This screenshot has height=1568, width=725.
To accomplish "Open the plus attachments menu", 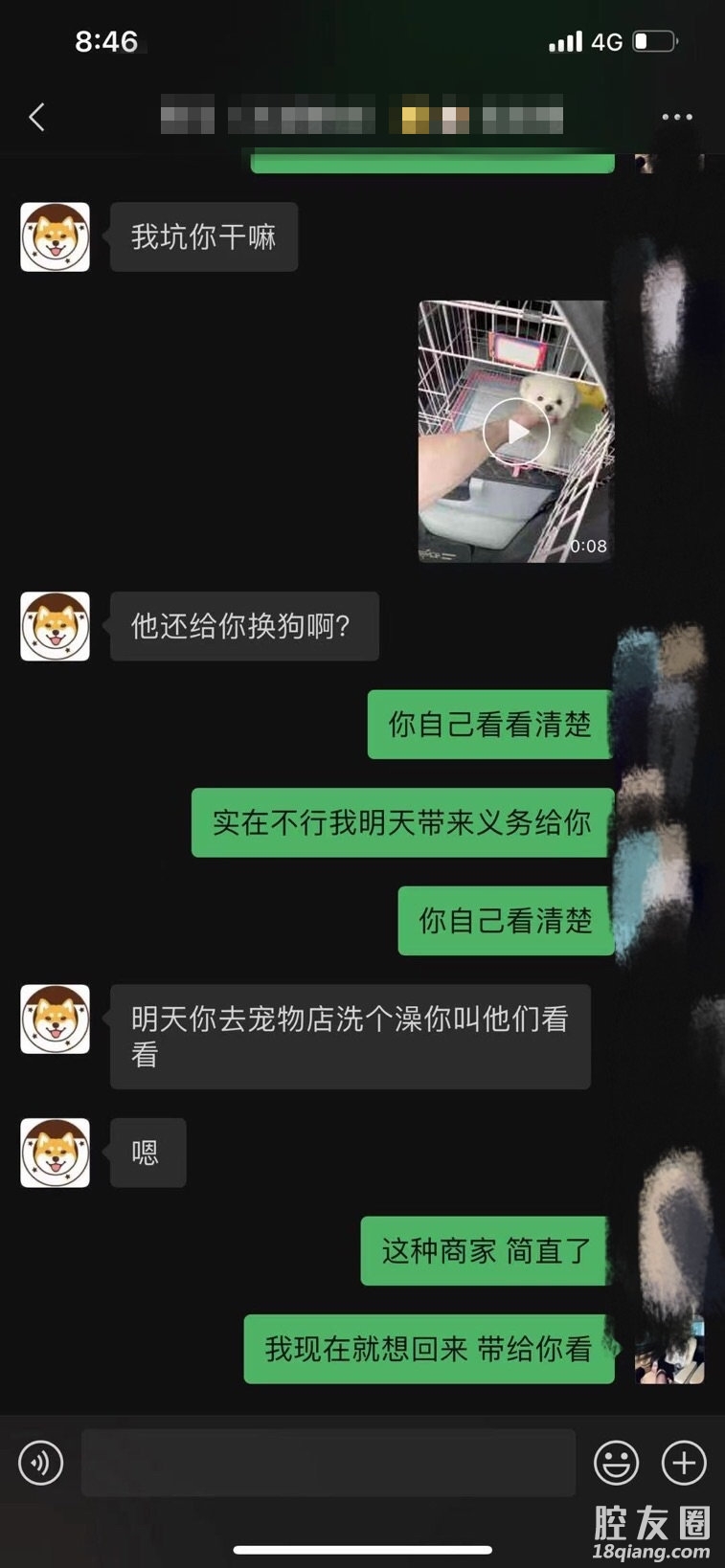I will click(684, 1463).
